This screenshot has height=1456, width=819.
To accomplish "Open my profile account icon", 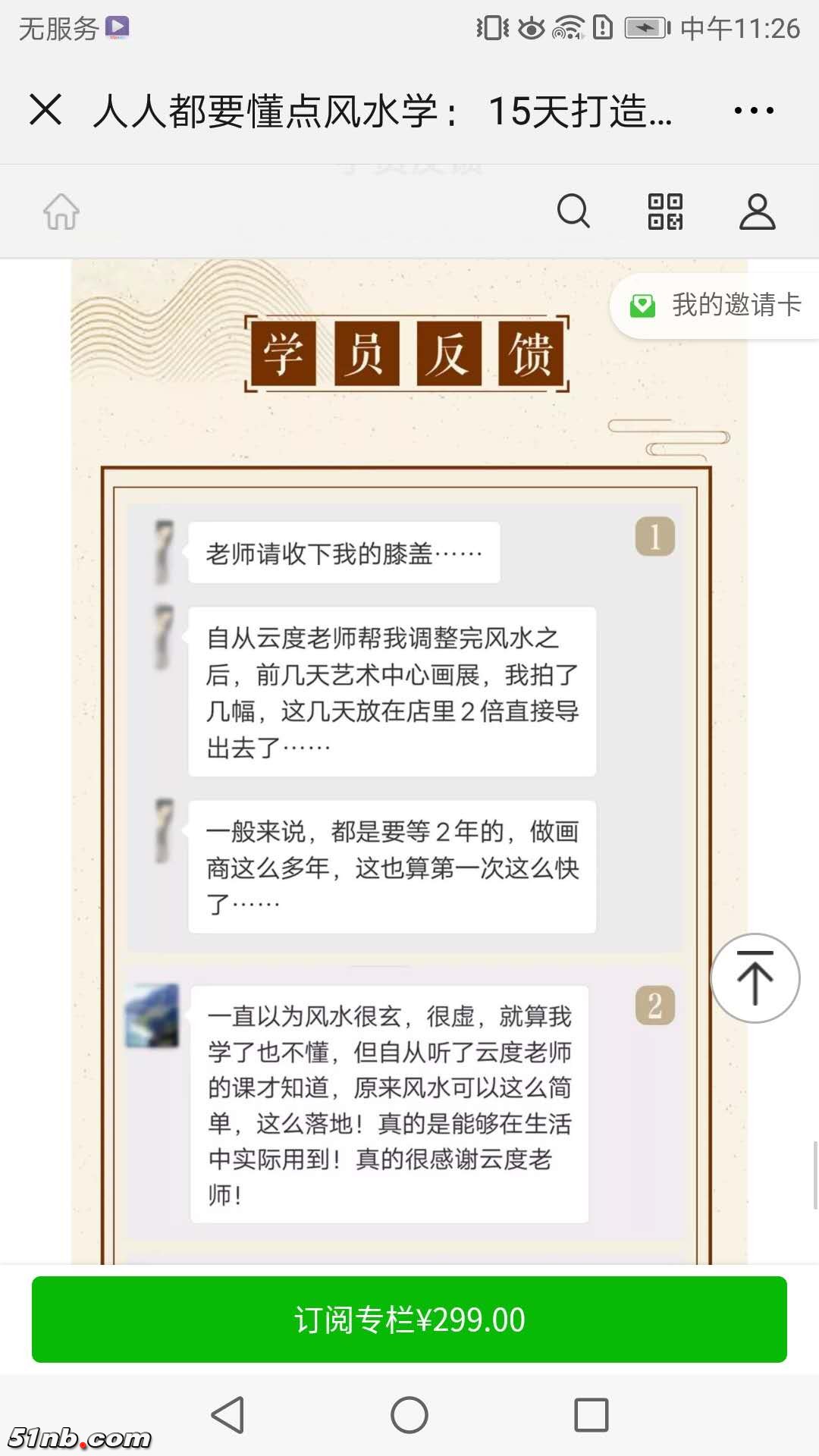I will 757,212.
